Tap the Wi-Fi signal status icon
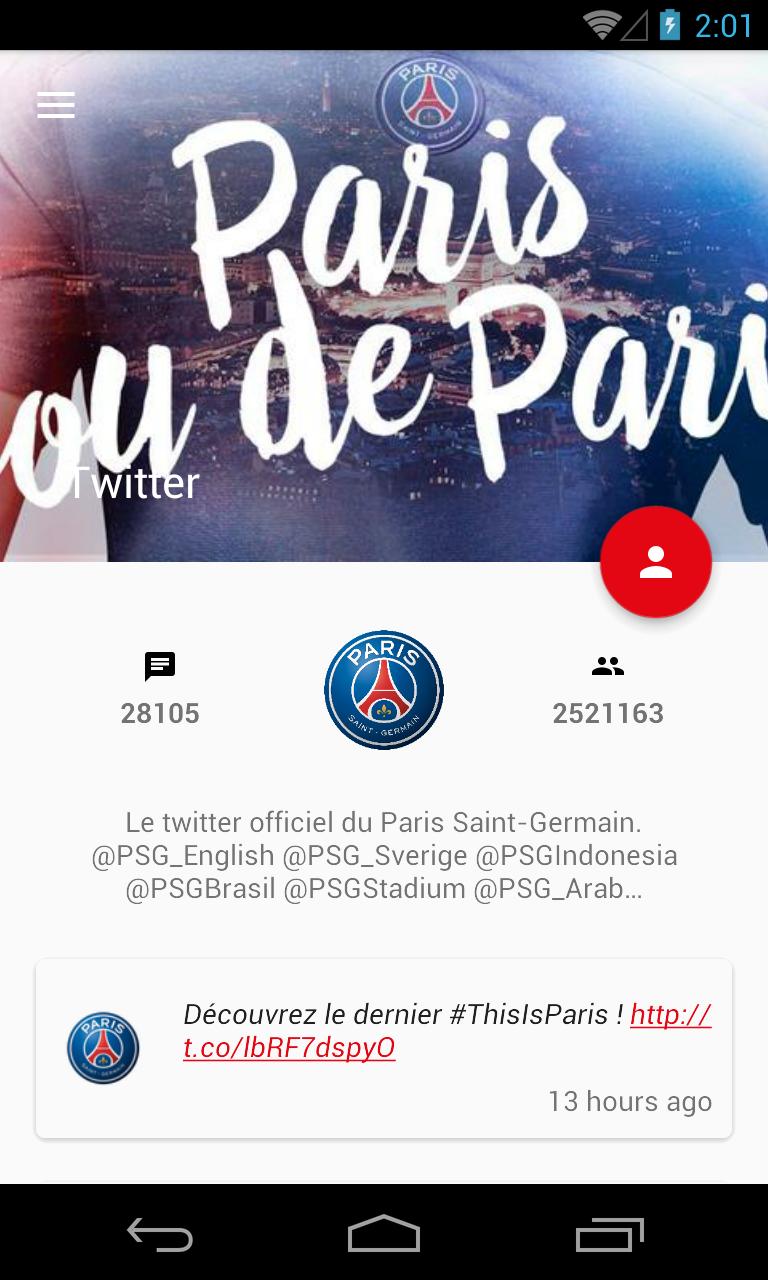The image size is (768, 1280). [x=600, y=25]
